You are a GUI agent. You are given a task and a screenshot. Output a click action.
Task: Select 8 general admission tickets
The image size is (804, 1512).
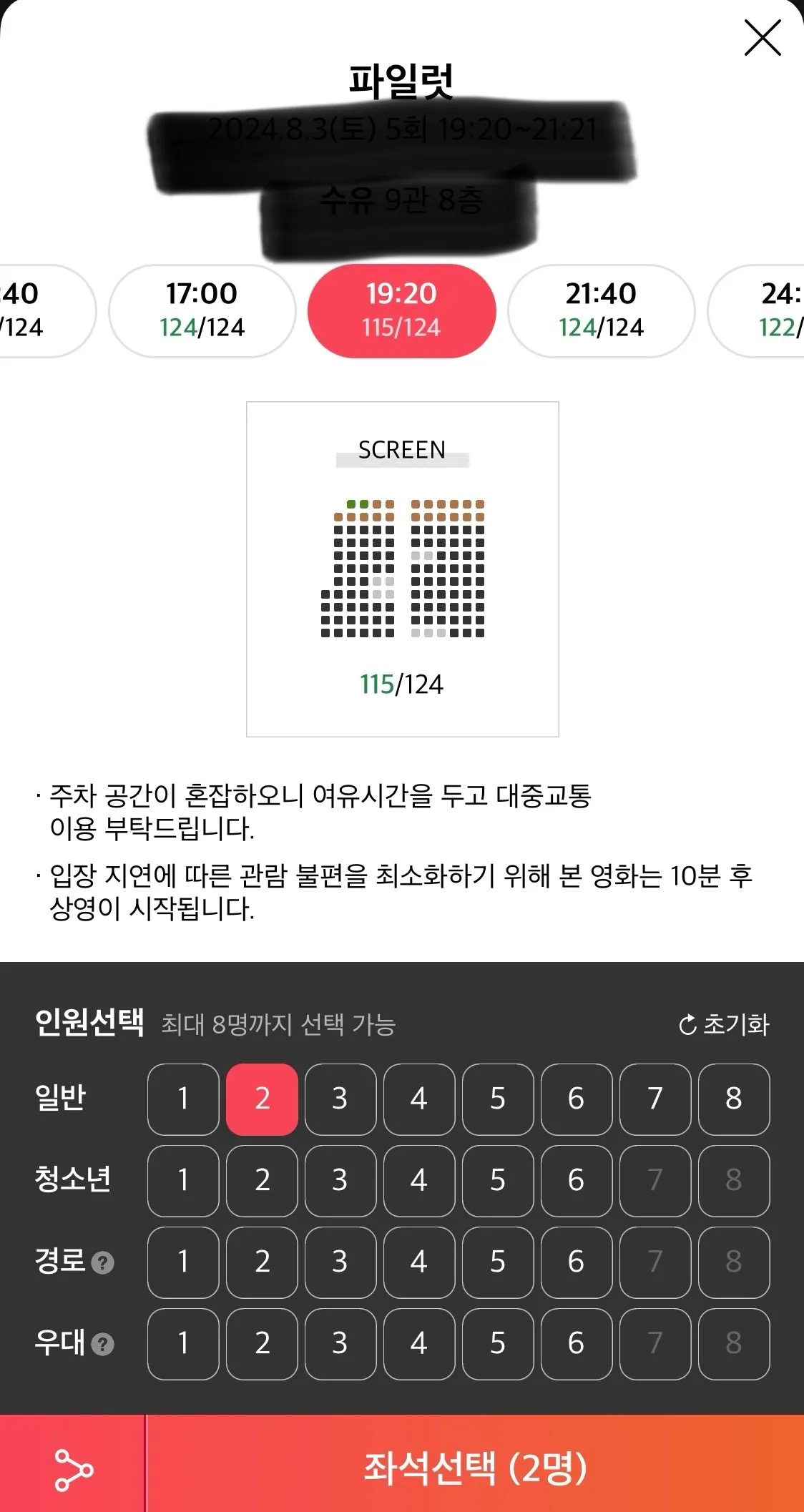coord(735,1099)
